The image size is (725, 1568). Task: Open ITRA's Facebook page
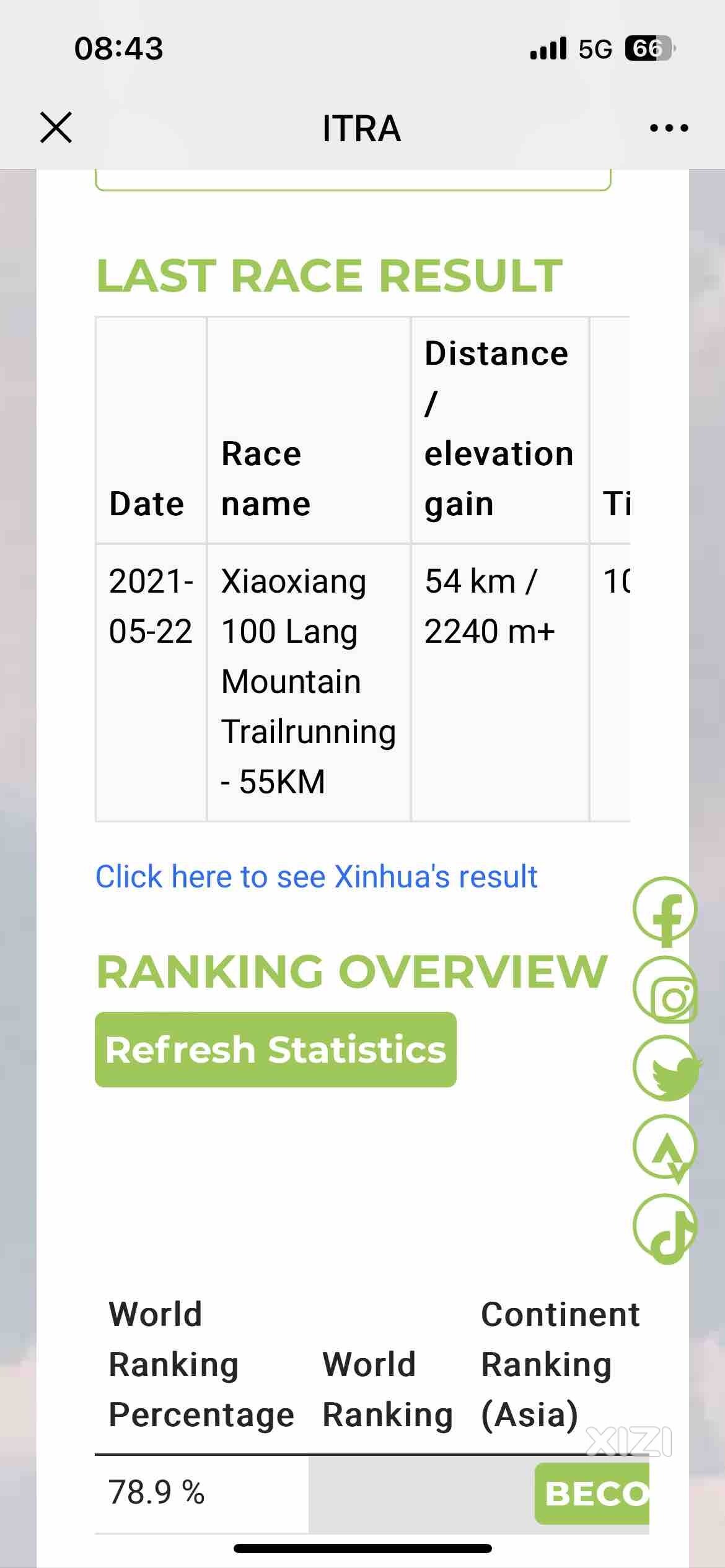point(665,910)
